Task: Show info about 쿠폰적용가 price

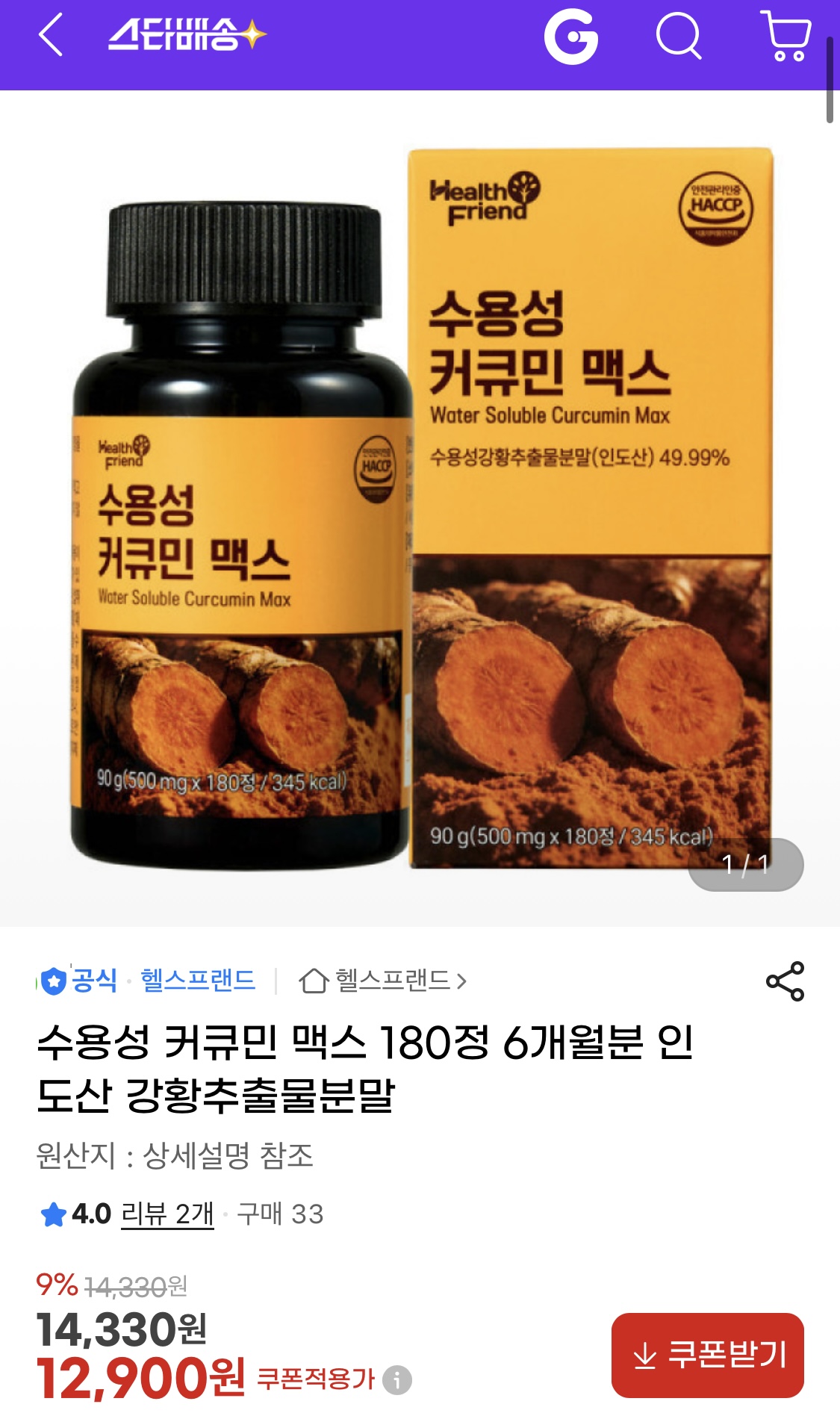Action: tap(397, 1379)
